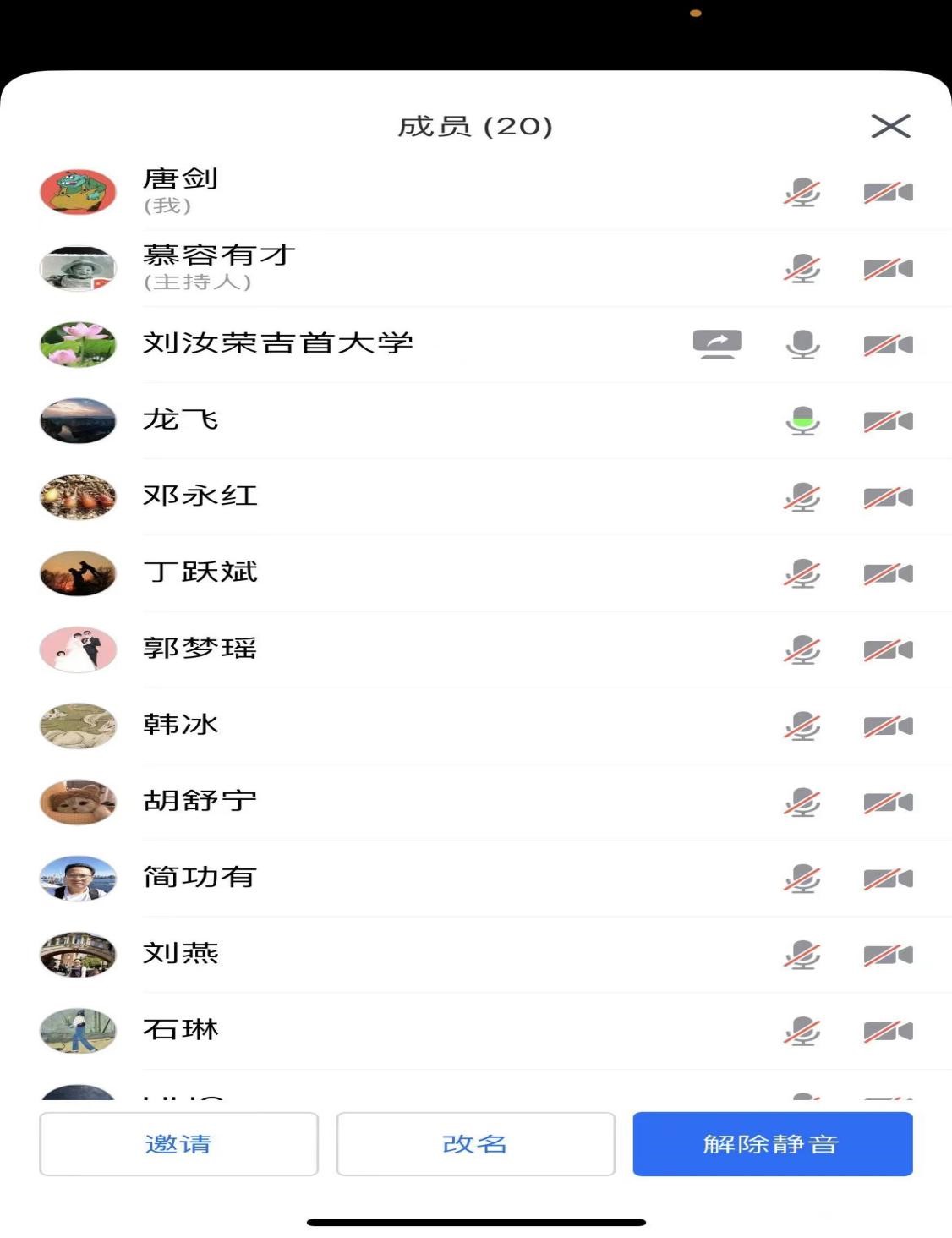Viewport: 952px width, 1238px height.
Task: Tap the microphone icon for 龙飞
Action: pyautogui.click(x=802, y=420)
